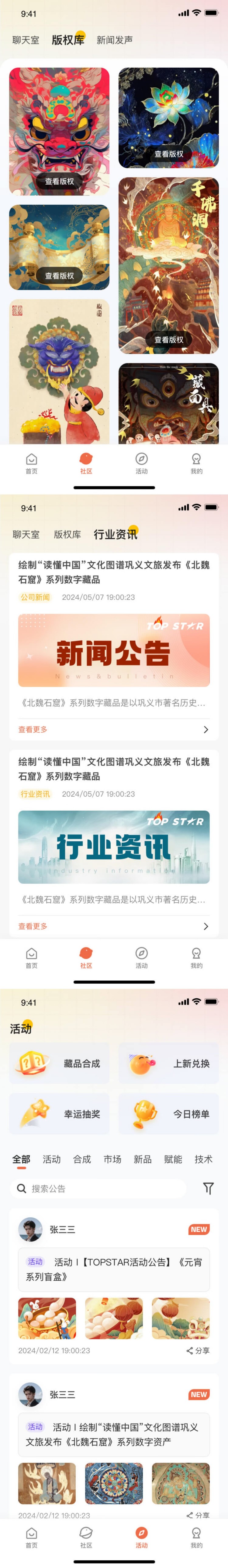Open the 行业资讯 banner image
Viewport: 228px width, 1568px height.
(x=114, y=847)
